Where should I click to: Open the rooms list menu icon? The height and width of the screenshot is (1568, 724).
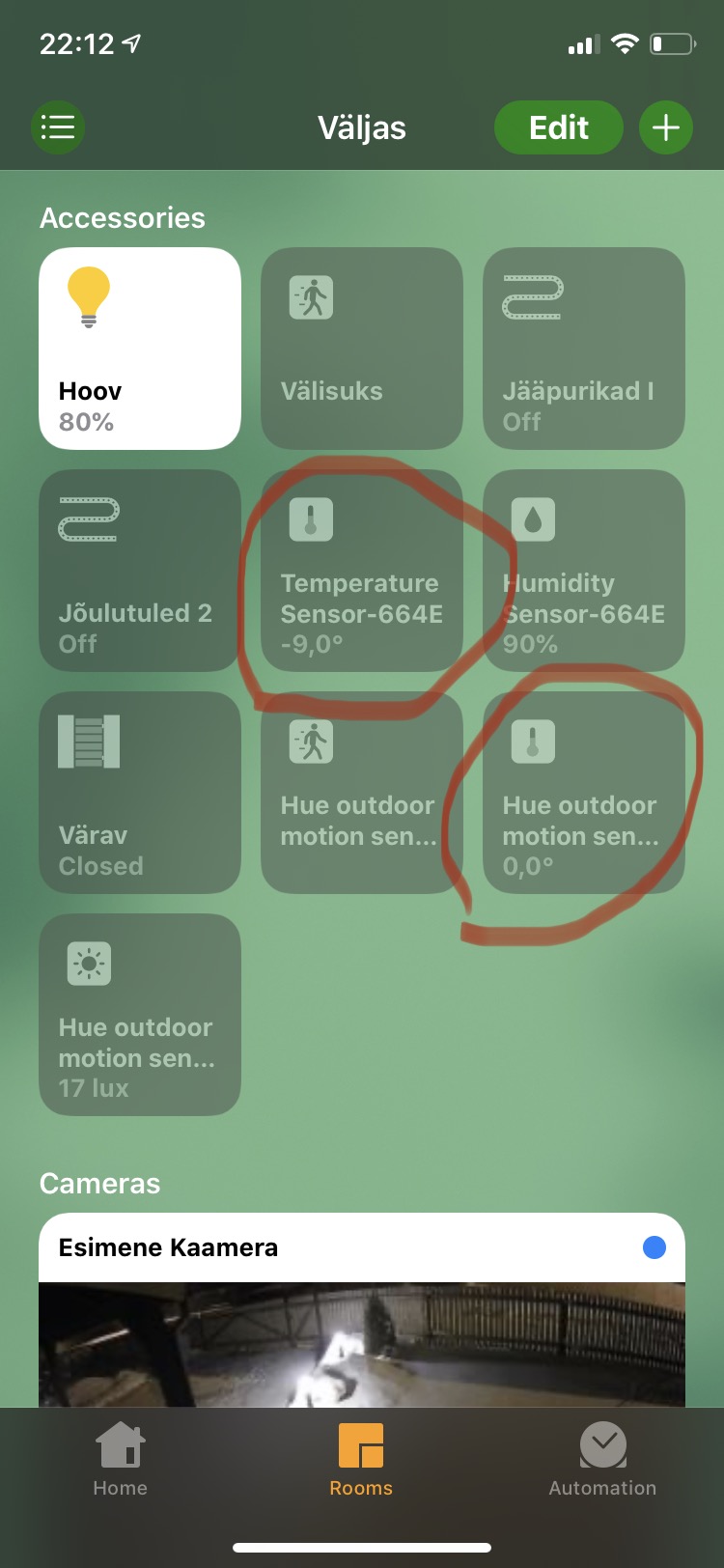point(58,127)
